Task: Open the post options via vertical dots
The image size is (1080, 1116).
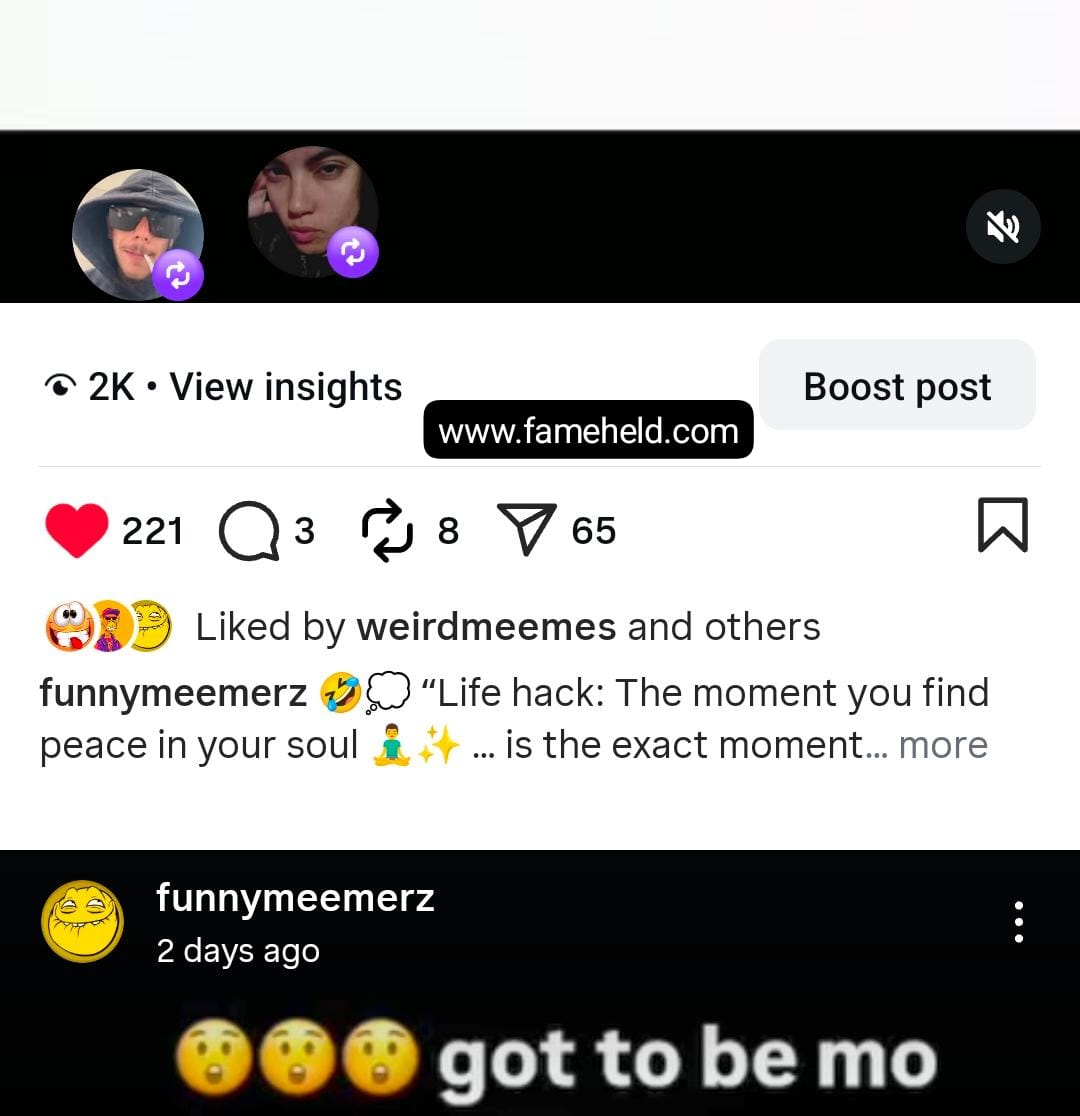Action: click(1019, 922)
